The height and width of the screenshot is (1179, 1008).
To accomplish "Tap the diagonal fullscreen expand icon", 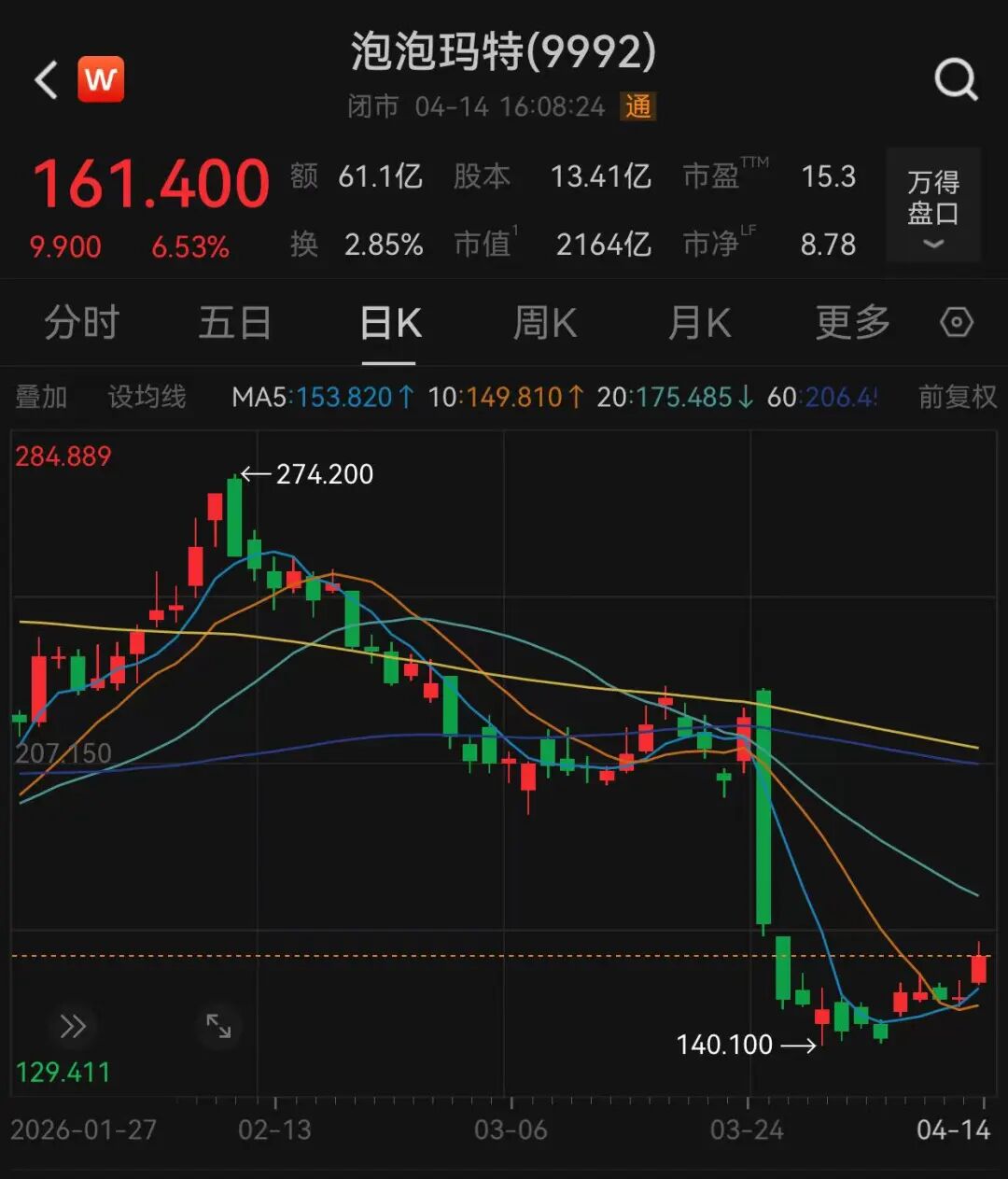I will coord(218,1025).
